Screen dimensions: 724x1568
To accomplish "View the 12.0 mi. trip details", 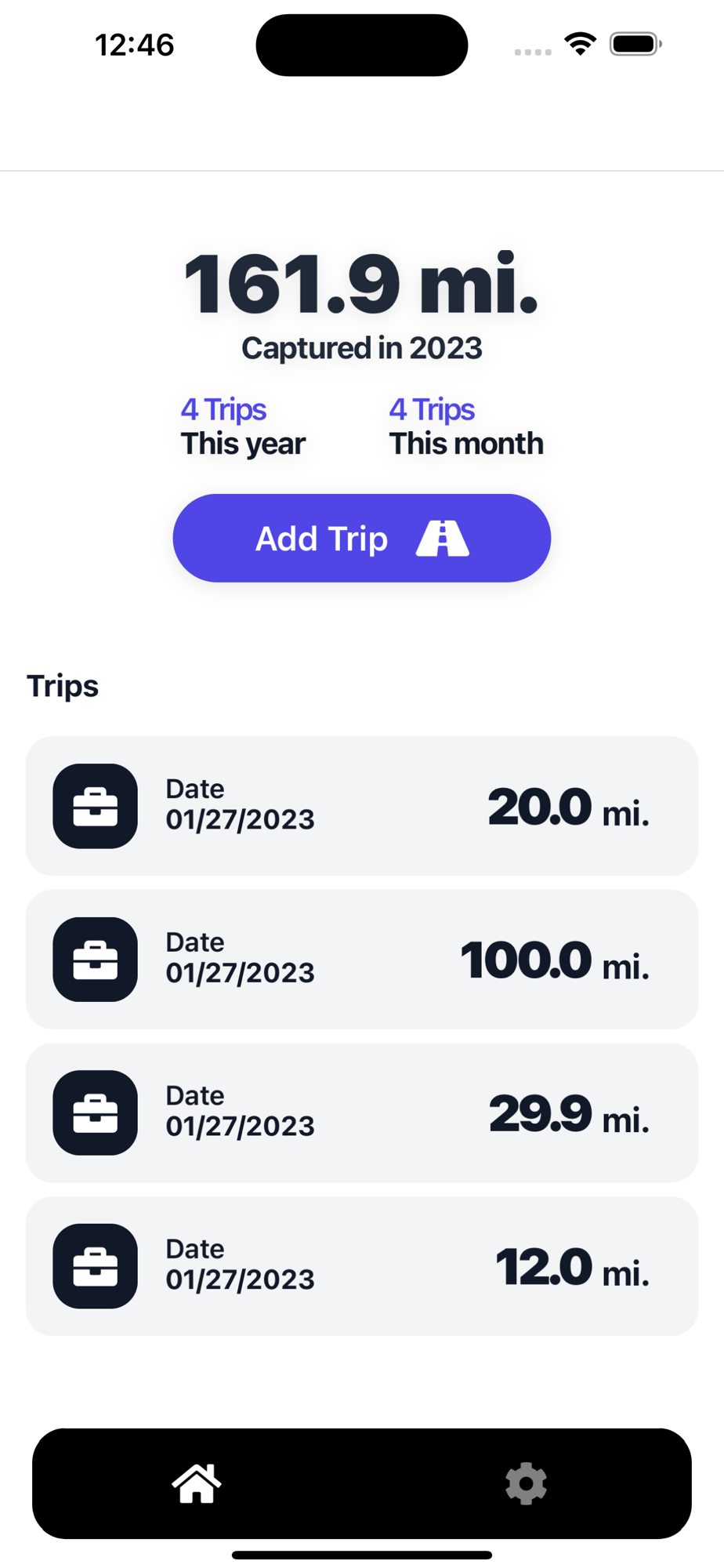I will [361, 1266].
